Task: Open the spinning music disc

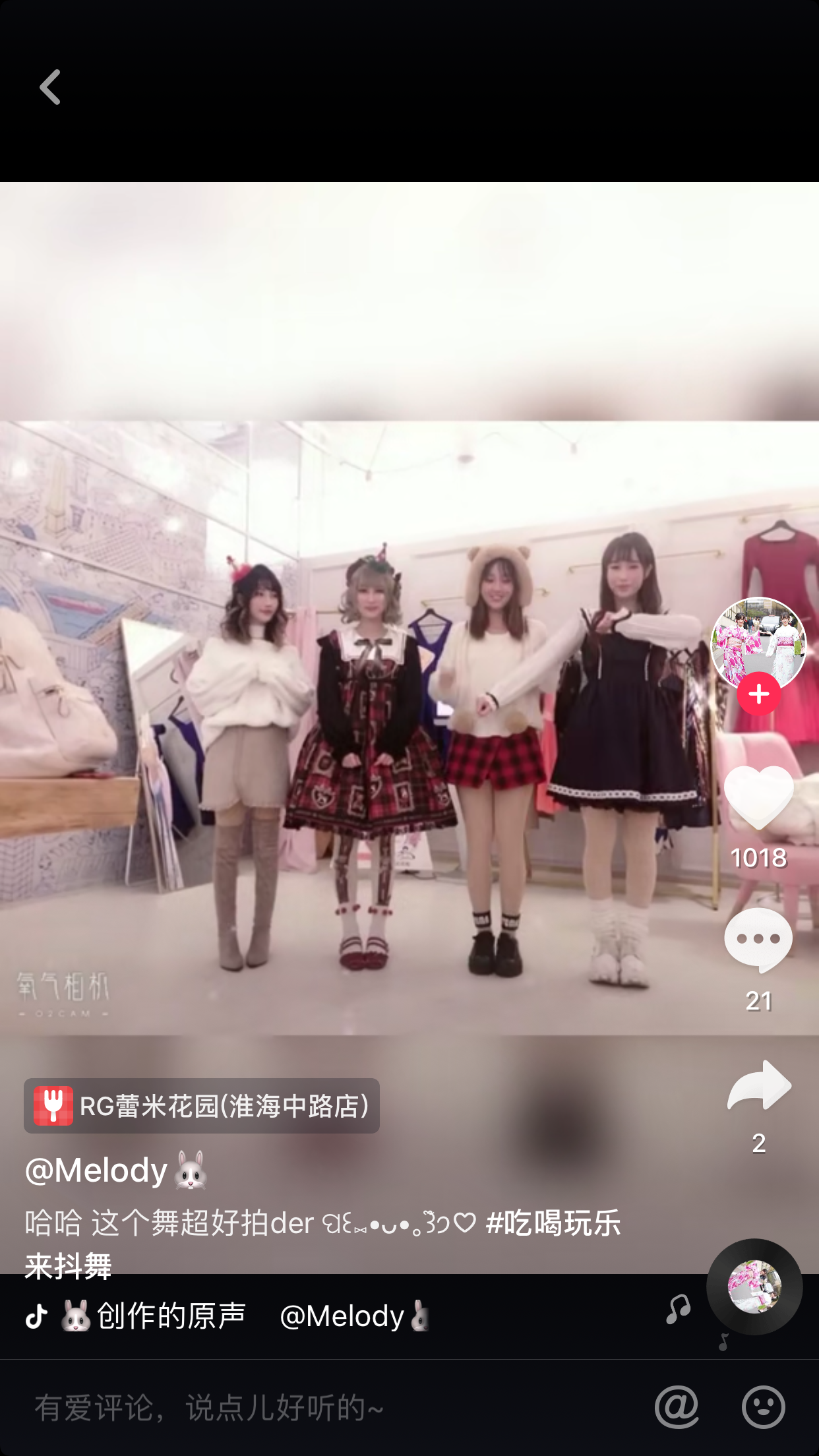Action: point(754,1287)
